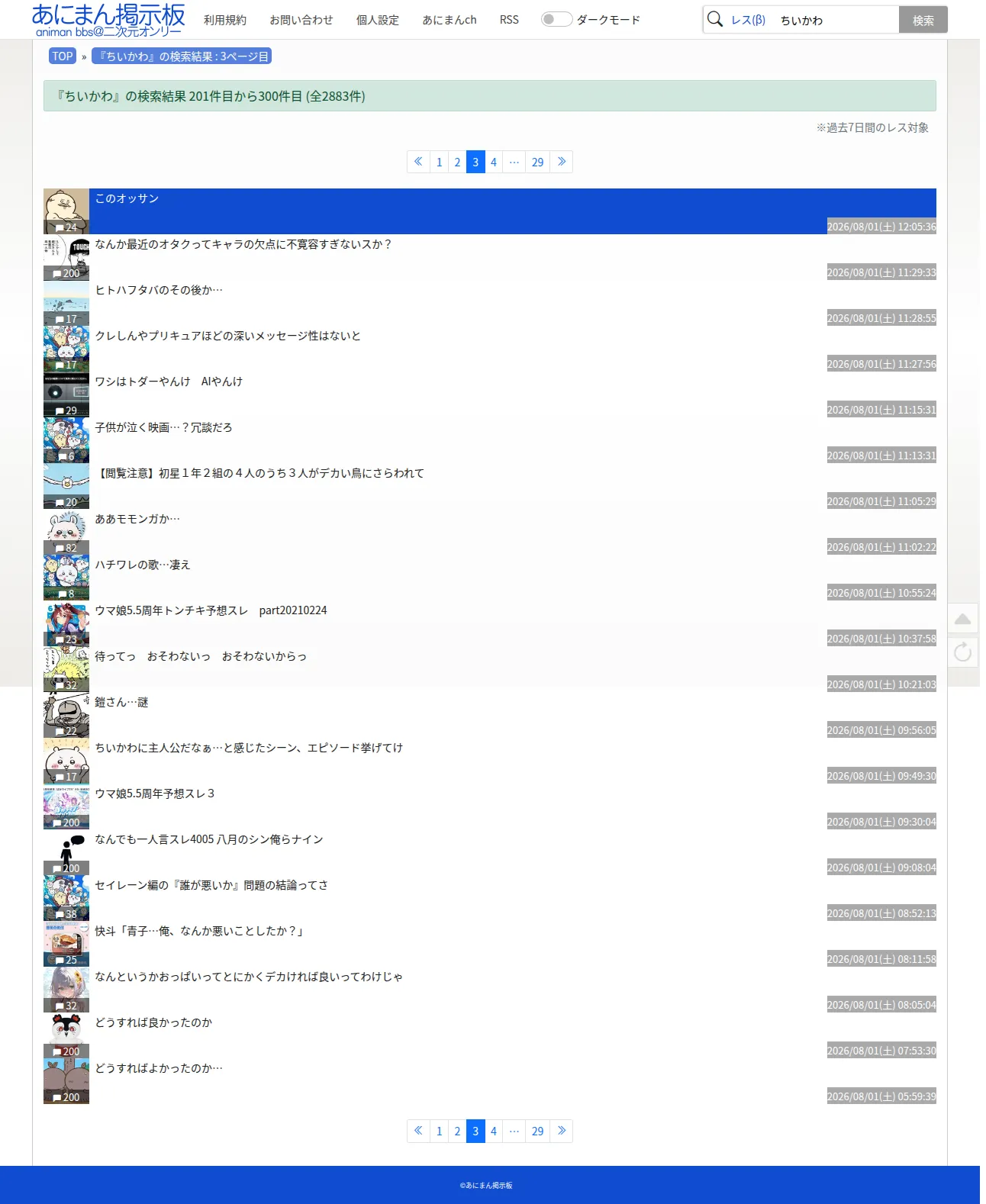Tap the 検索 search button
986x1204 pixels.
923,20
